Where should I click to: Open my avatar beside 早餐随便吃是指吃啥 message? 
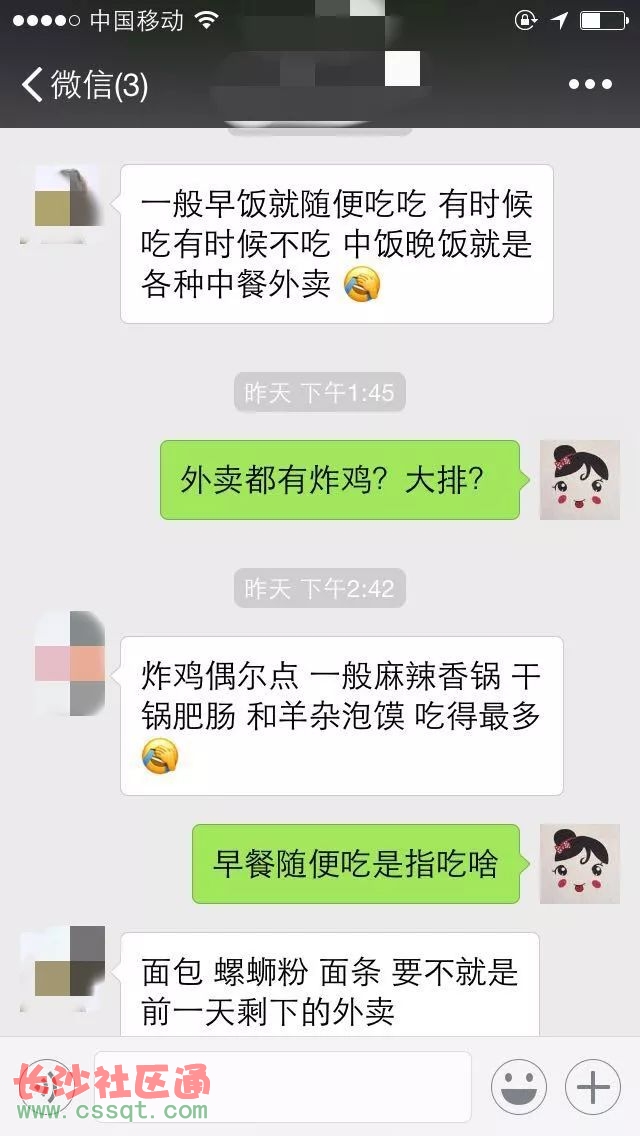[579, 864]
